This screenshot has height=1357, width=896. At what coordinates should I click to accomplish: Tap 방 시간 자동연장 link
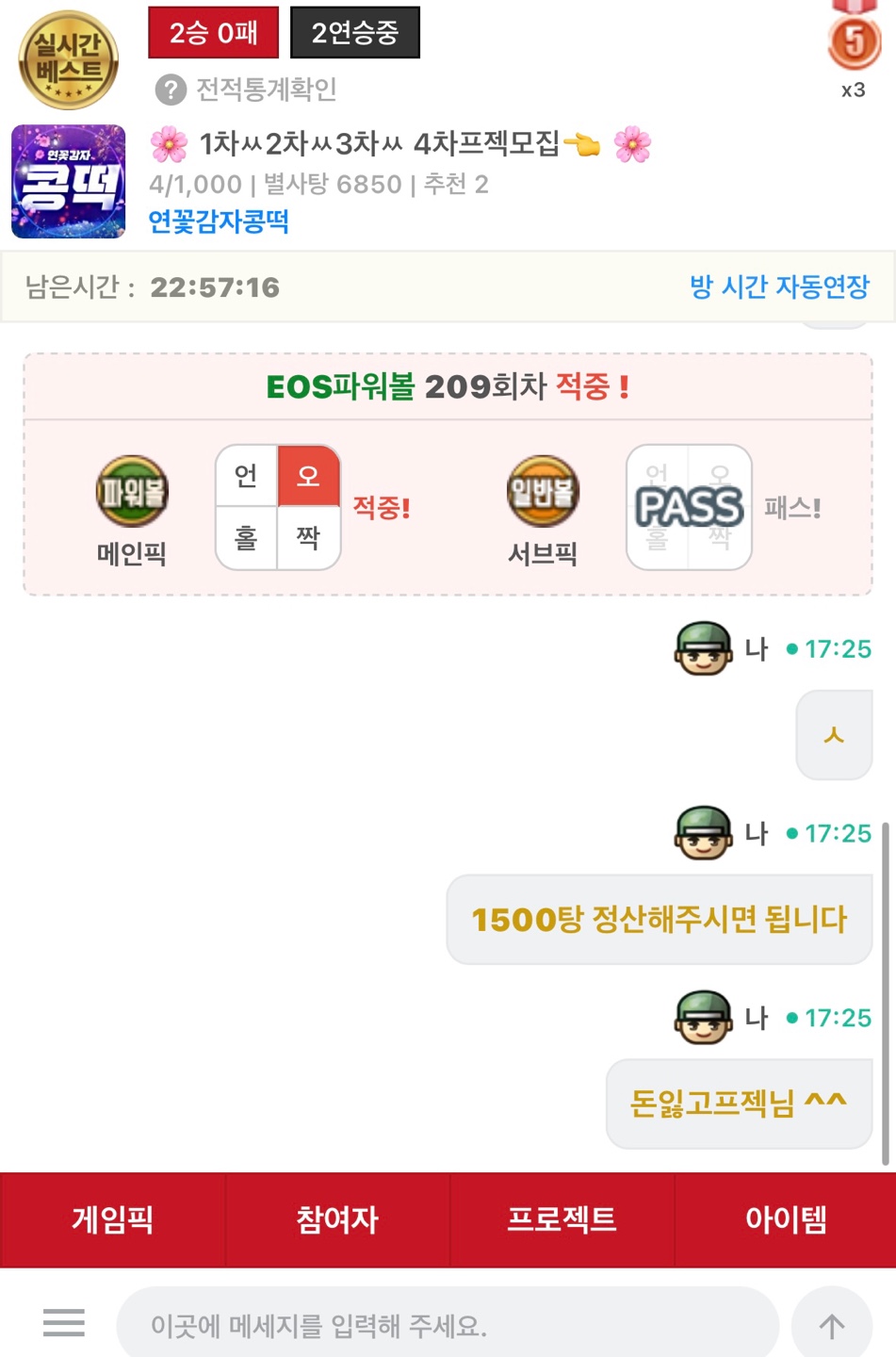click(779, 286)
